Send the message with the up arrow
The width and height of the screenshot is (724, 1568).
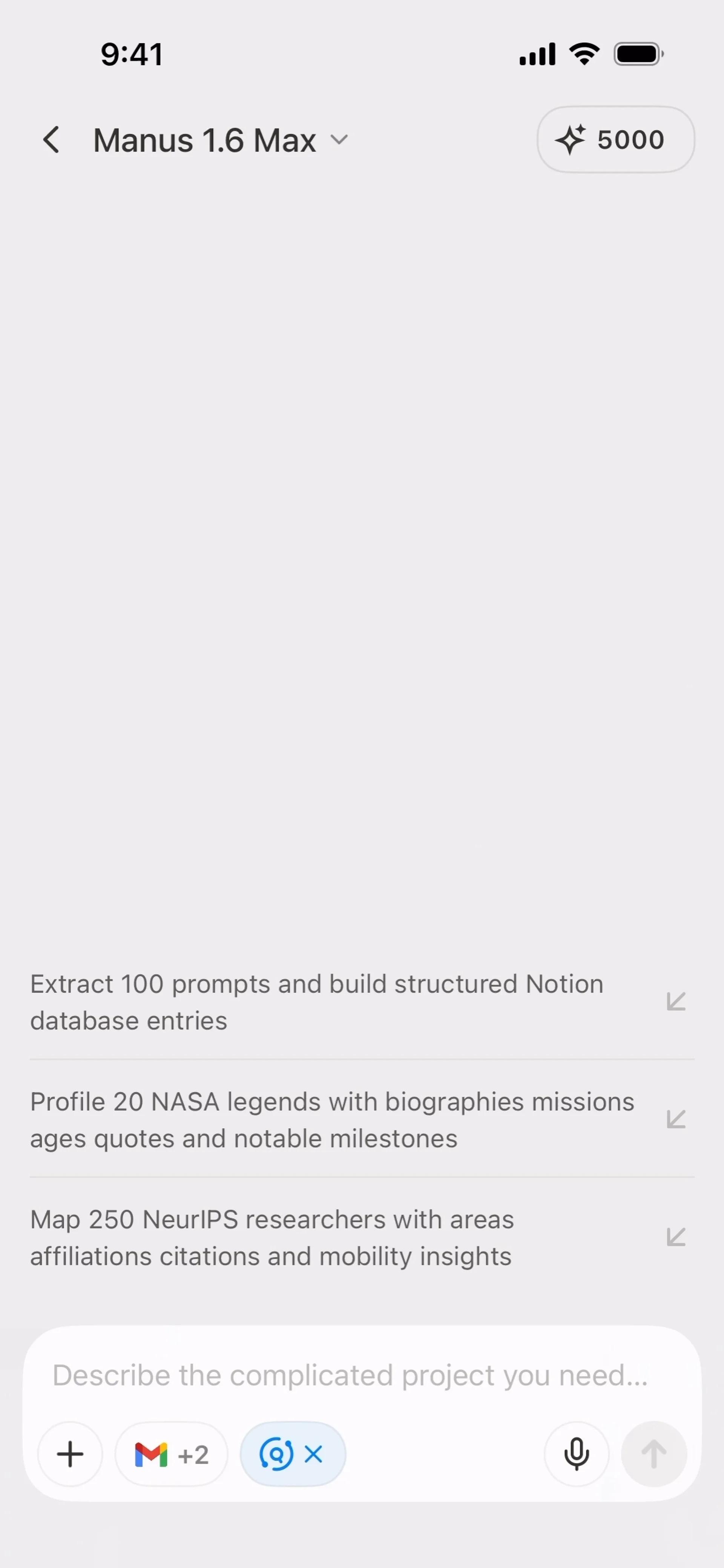[x=653, y=1454]
